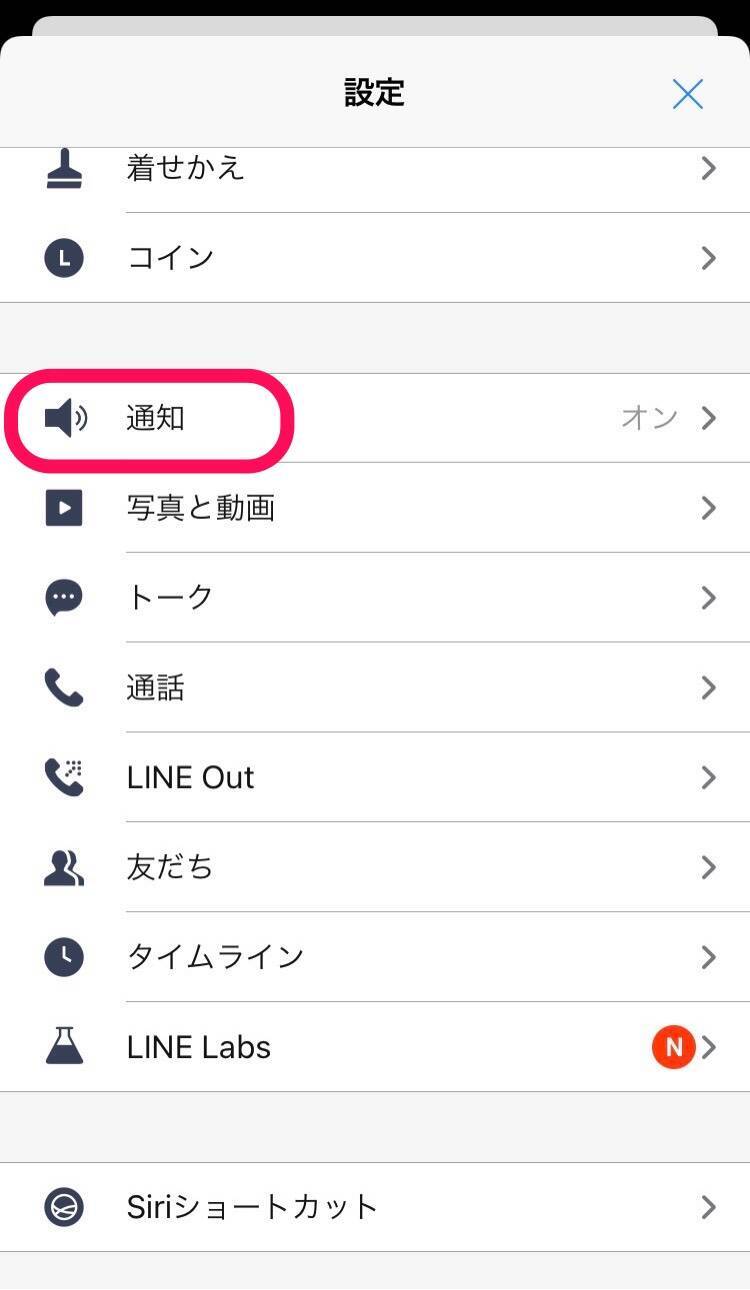Image resolution: width=750 pixels, height=1290 pixels.
Task: Go to 写真と動画 settings
Action: click(375, 508)
